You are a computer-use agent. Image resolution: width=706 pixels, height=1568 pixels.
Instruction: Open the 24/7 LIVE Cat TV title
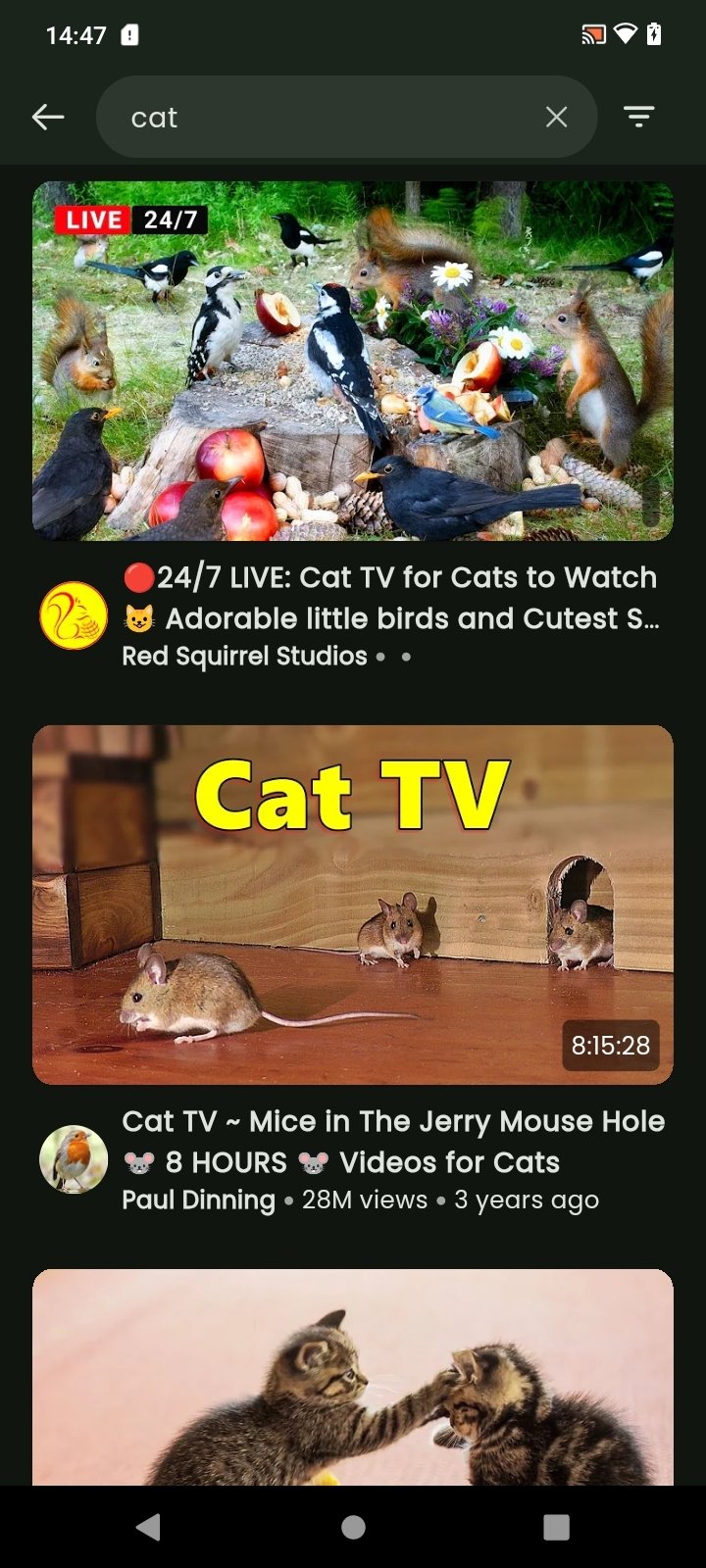coord(390,598)
